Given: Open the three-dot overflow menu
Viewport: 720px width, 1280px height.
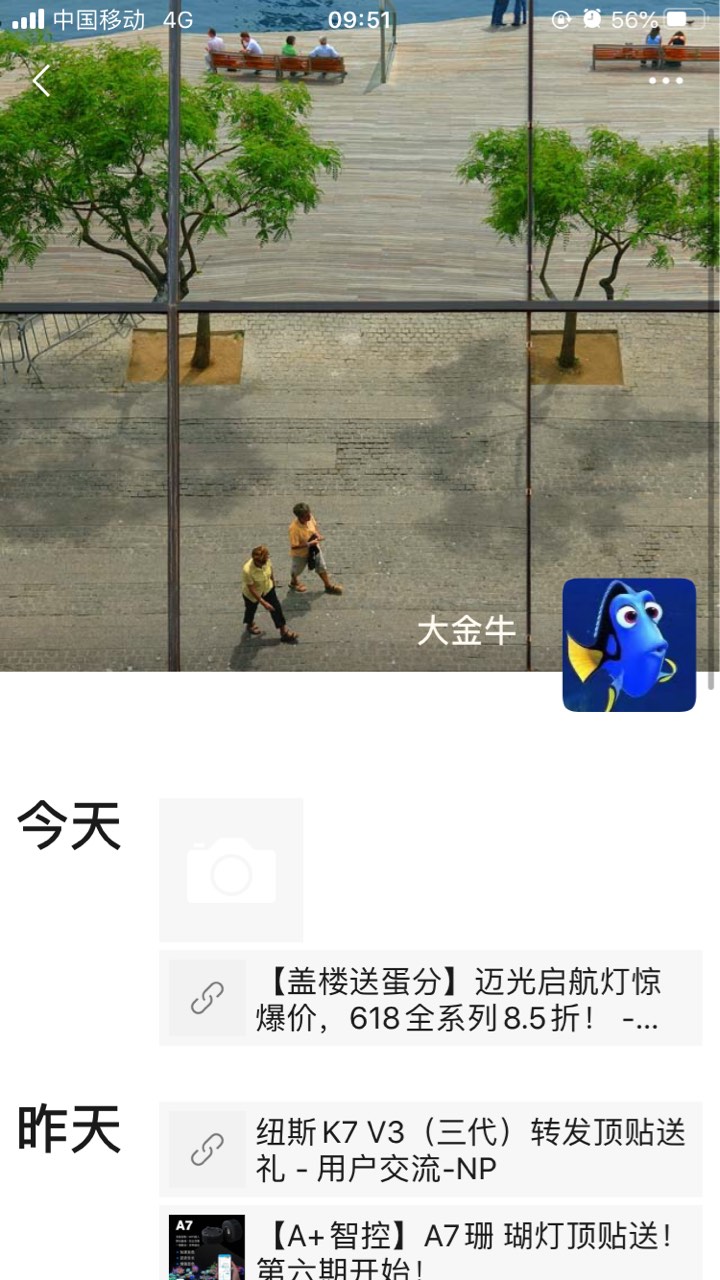Looking at the screenshot, I should coord(665,81).
